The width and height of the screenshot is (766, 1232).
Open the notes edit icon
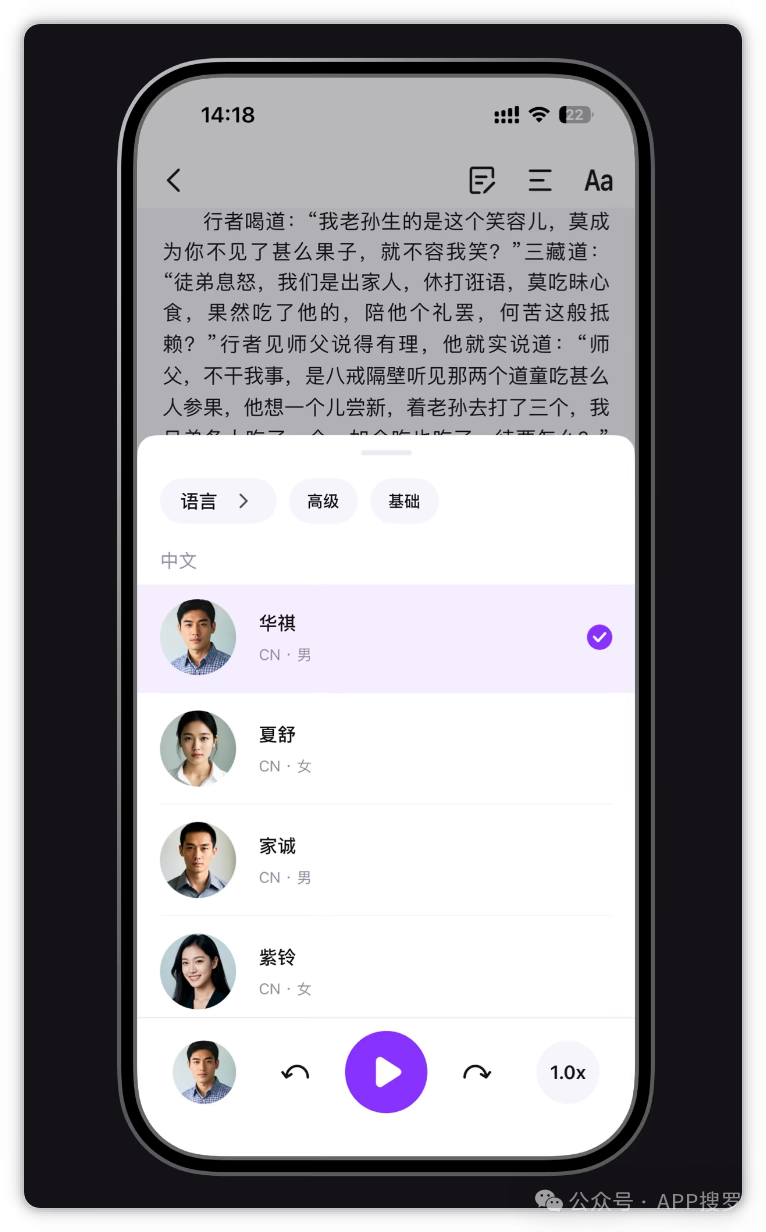[482, 180]
